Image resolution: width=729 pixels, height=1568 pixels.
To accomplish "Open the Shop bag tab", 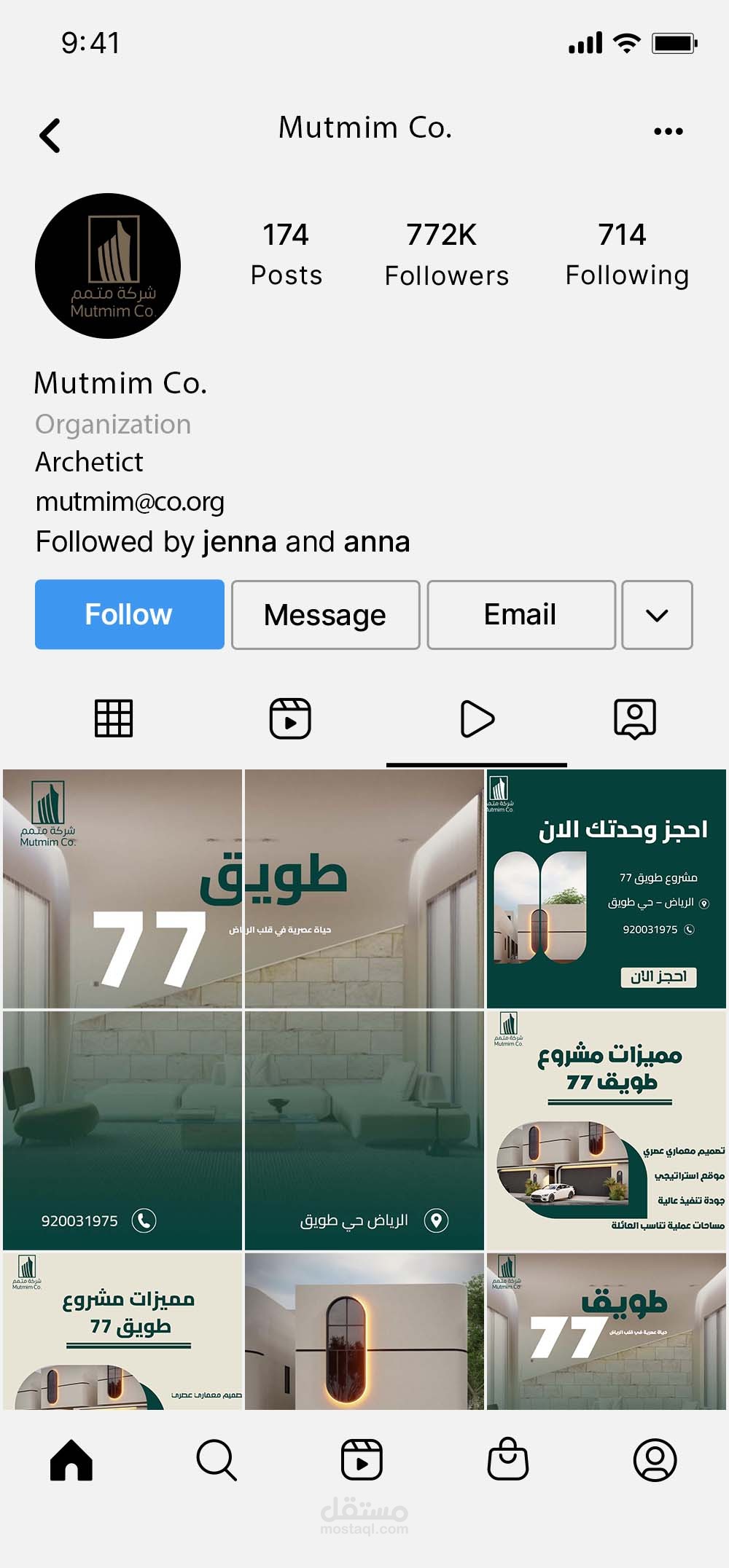I will (x=507, y=1460).
